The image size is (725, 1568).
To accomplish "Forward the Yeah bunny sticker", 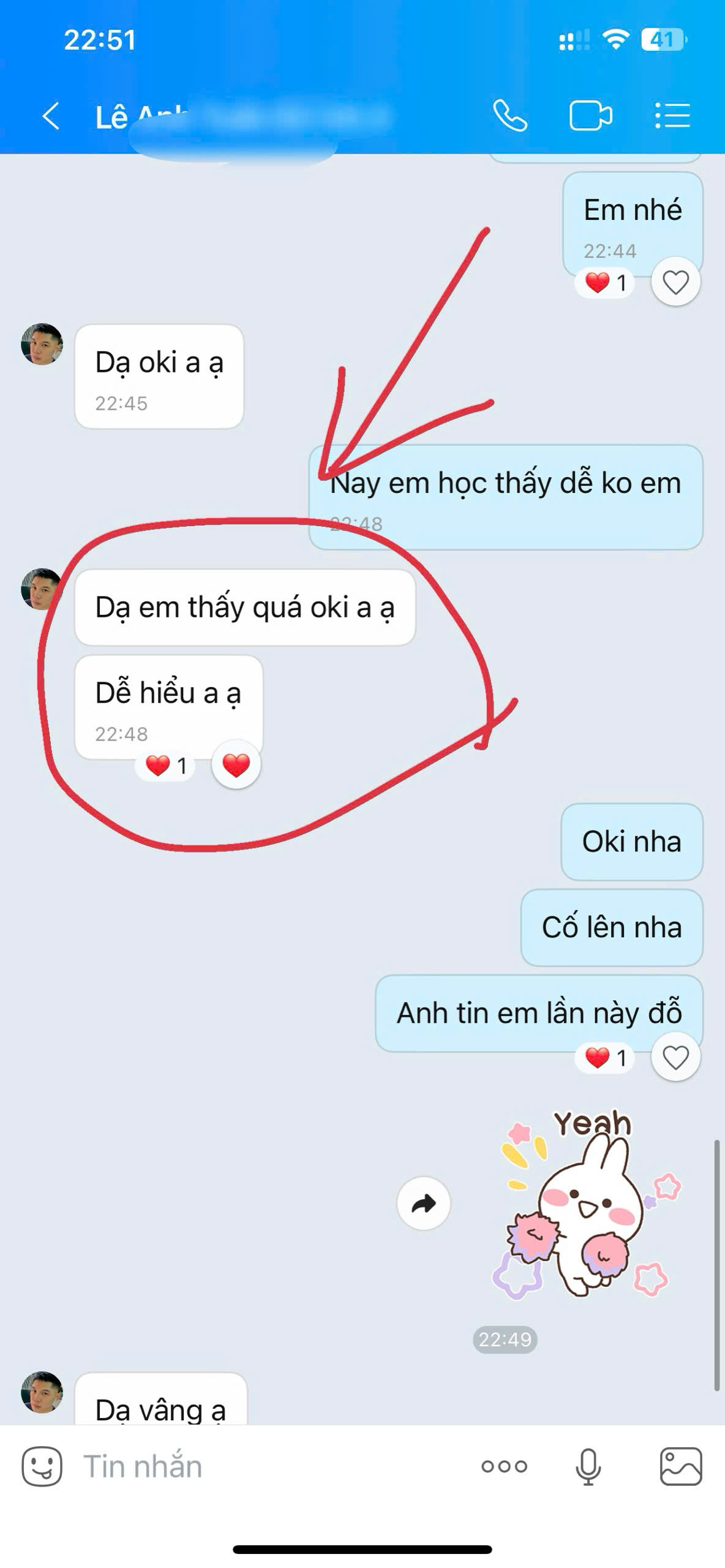I will click(x=424, y=1204).
